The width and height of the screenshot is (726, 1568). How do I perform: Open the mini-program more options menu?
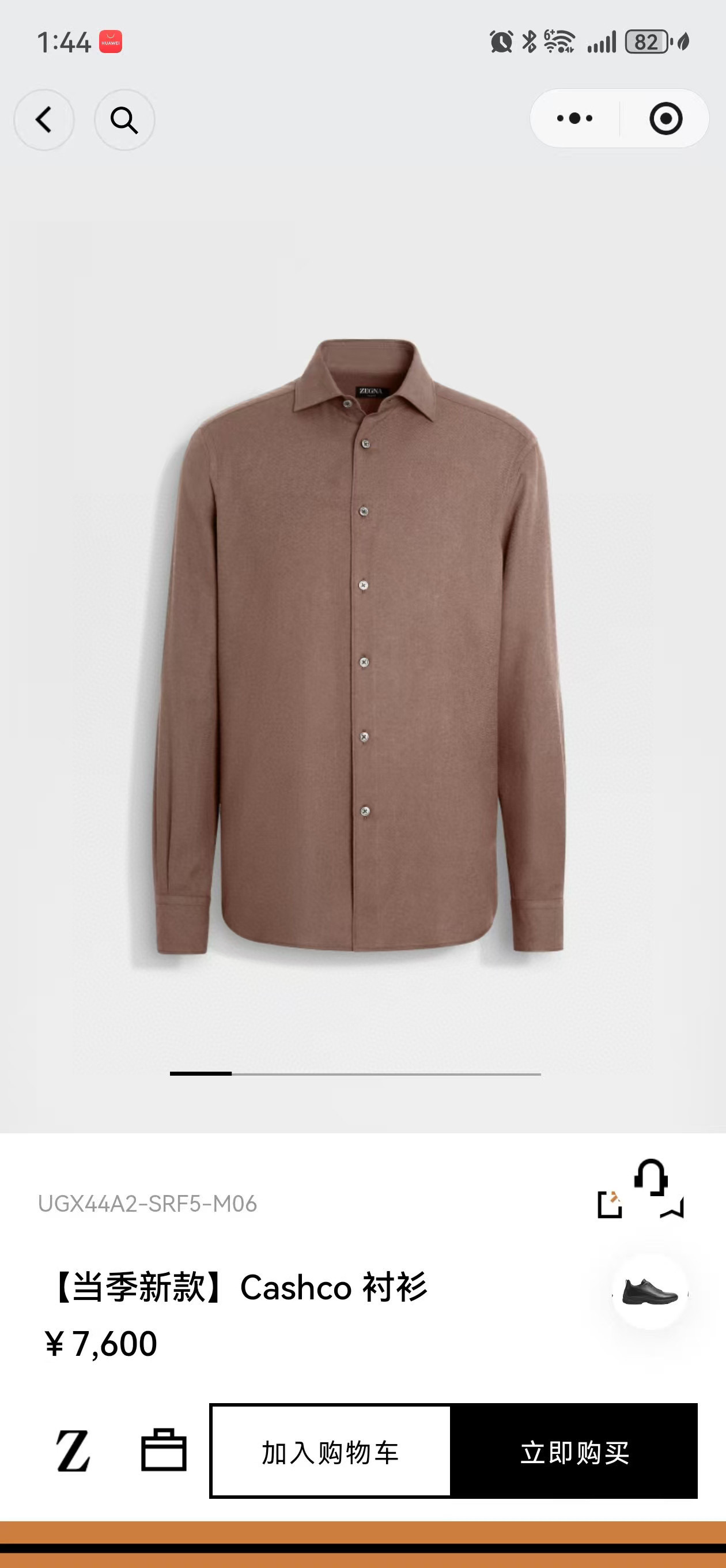point(574,119)
